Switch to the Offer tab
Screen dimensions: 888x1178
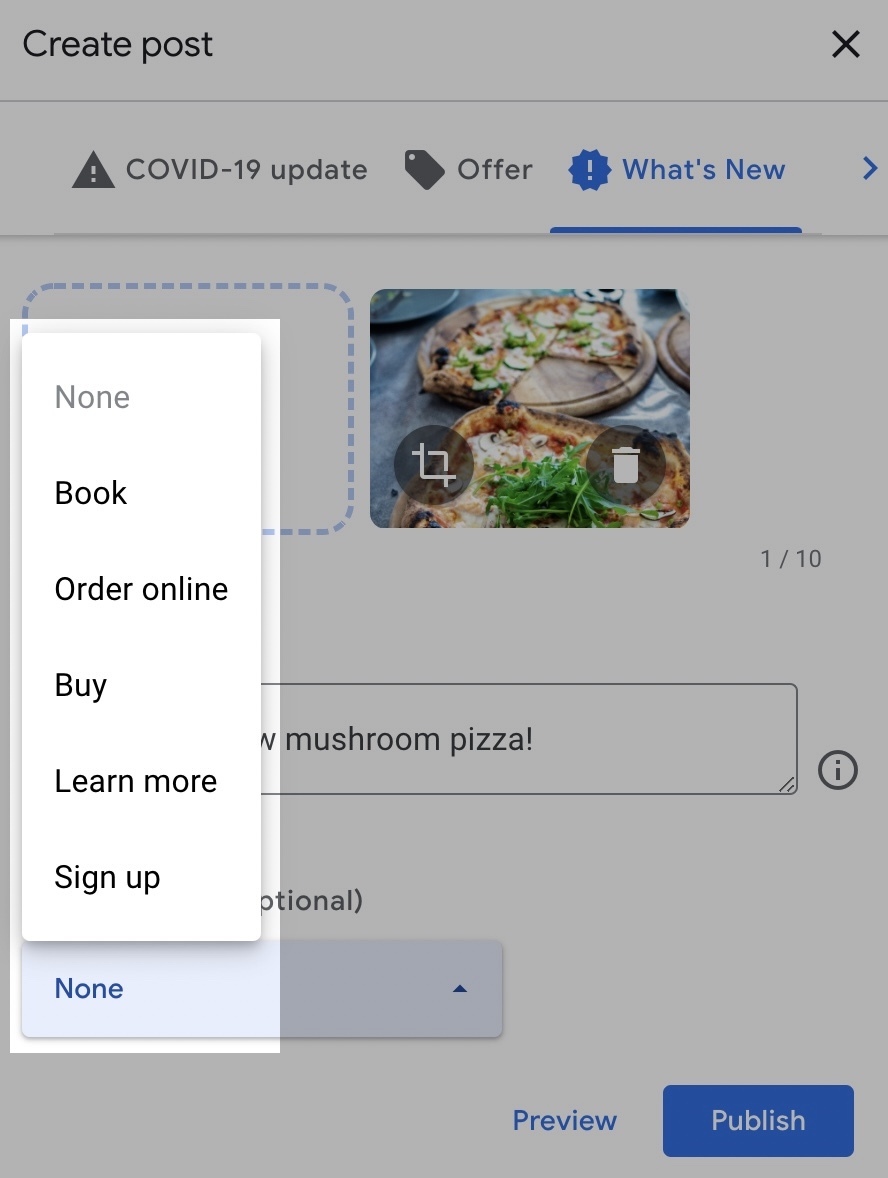[x=468, y=171]
